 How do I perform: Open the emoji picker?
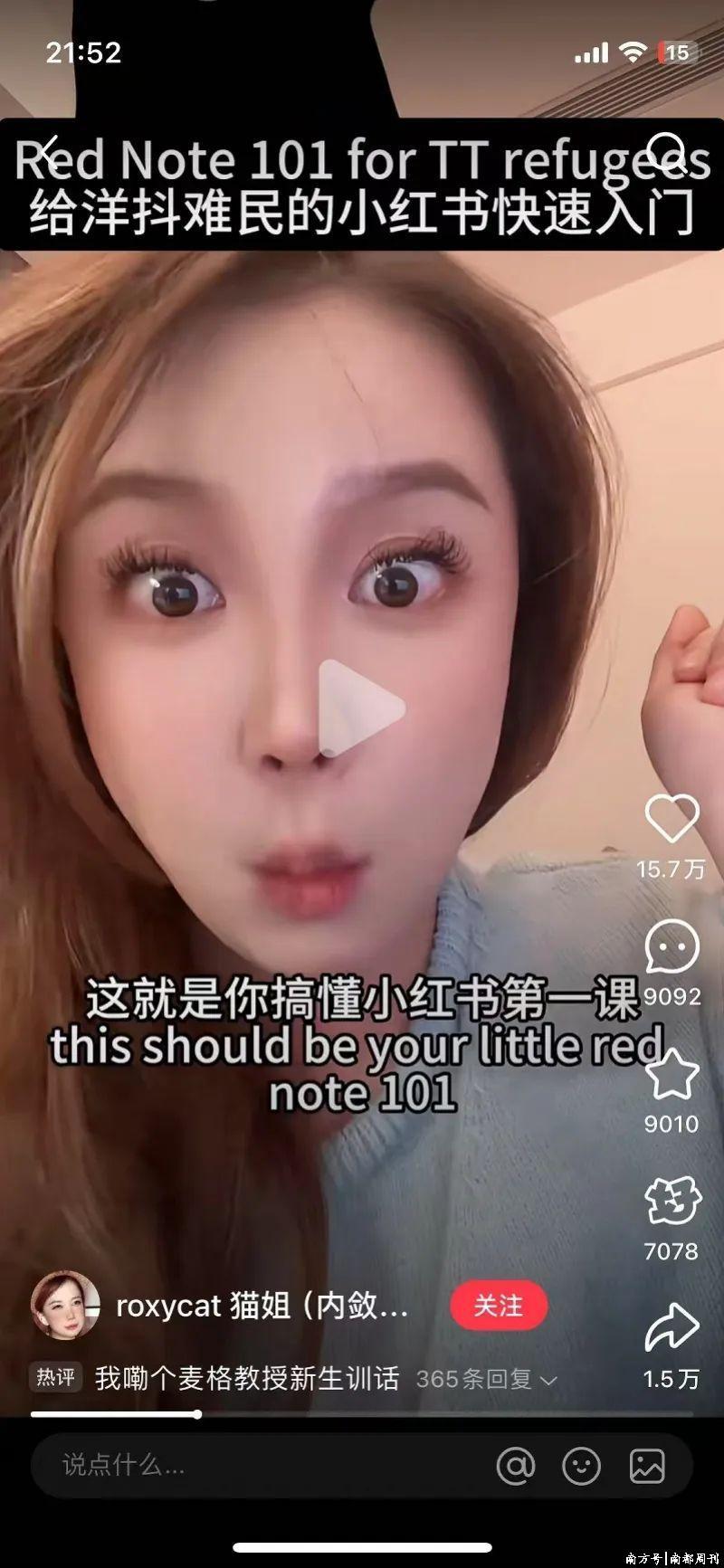click(581, 1466)
